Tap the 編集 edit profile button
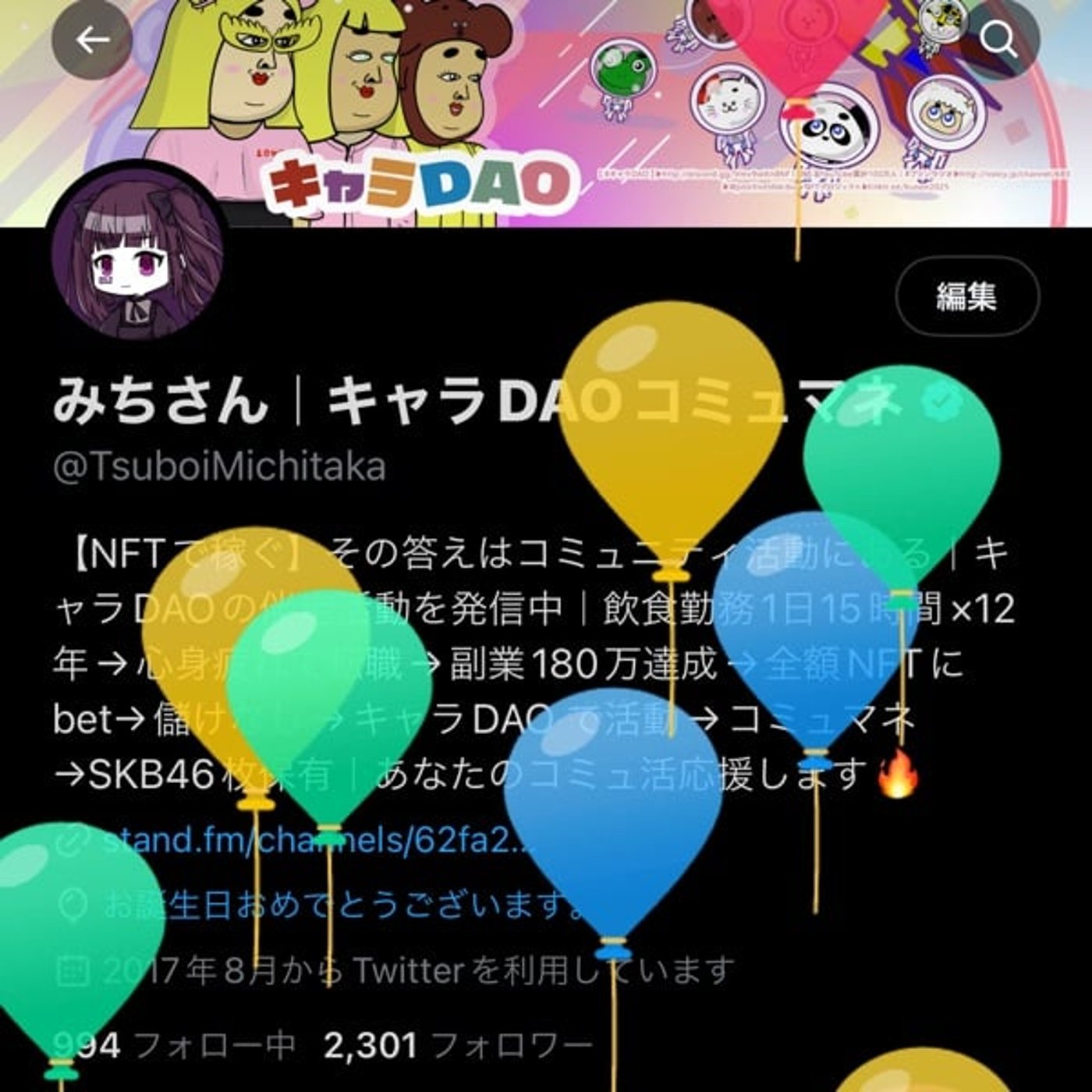 pos(966,296)
